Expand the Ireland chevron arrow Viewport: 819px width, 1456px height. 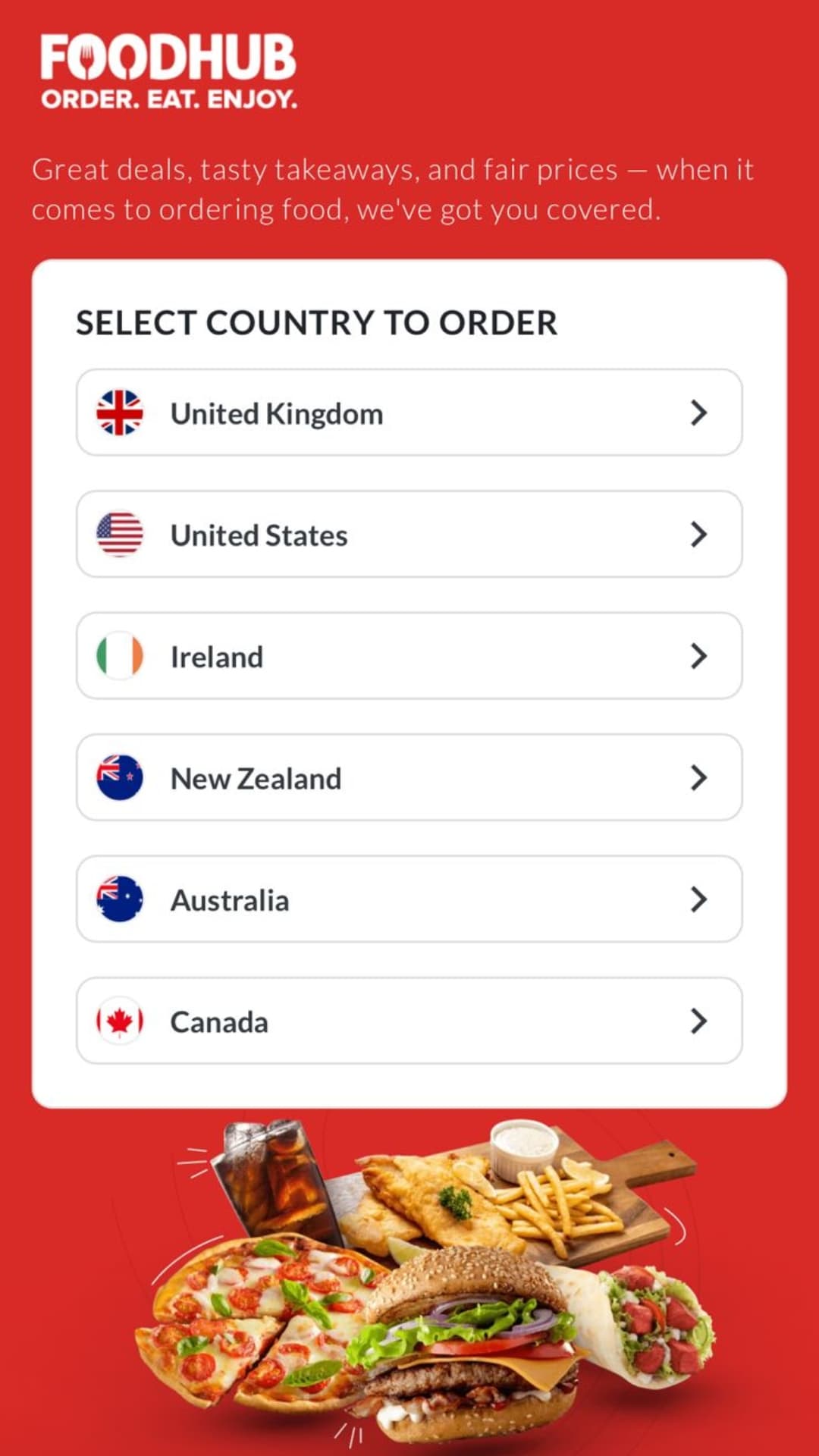(x=698, y=656)
